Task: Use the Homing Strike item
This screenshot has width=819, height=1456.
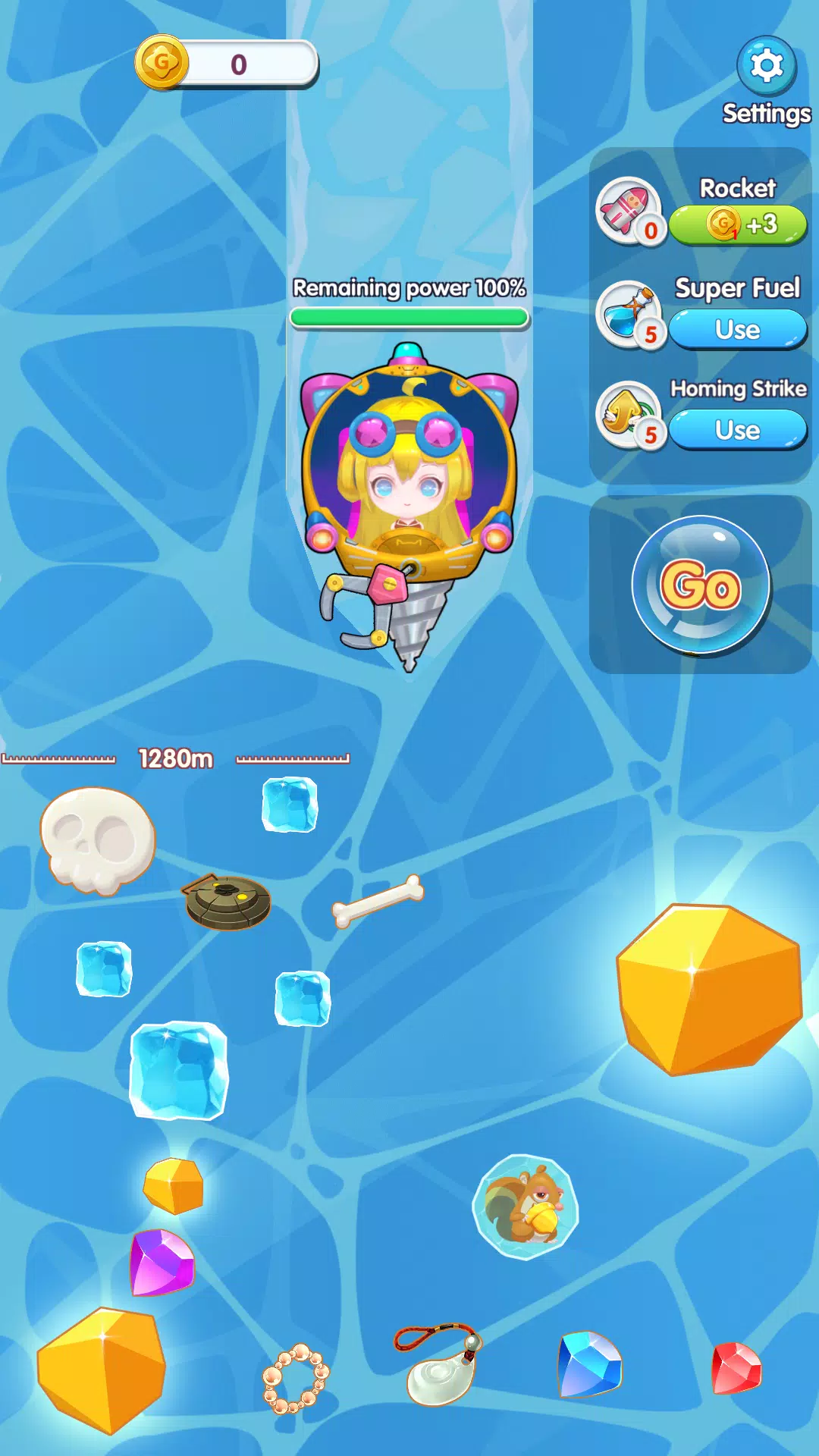Action: pyautogui.click(x=738, y=431)
